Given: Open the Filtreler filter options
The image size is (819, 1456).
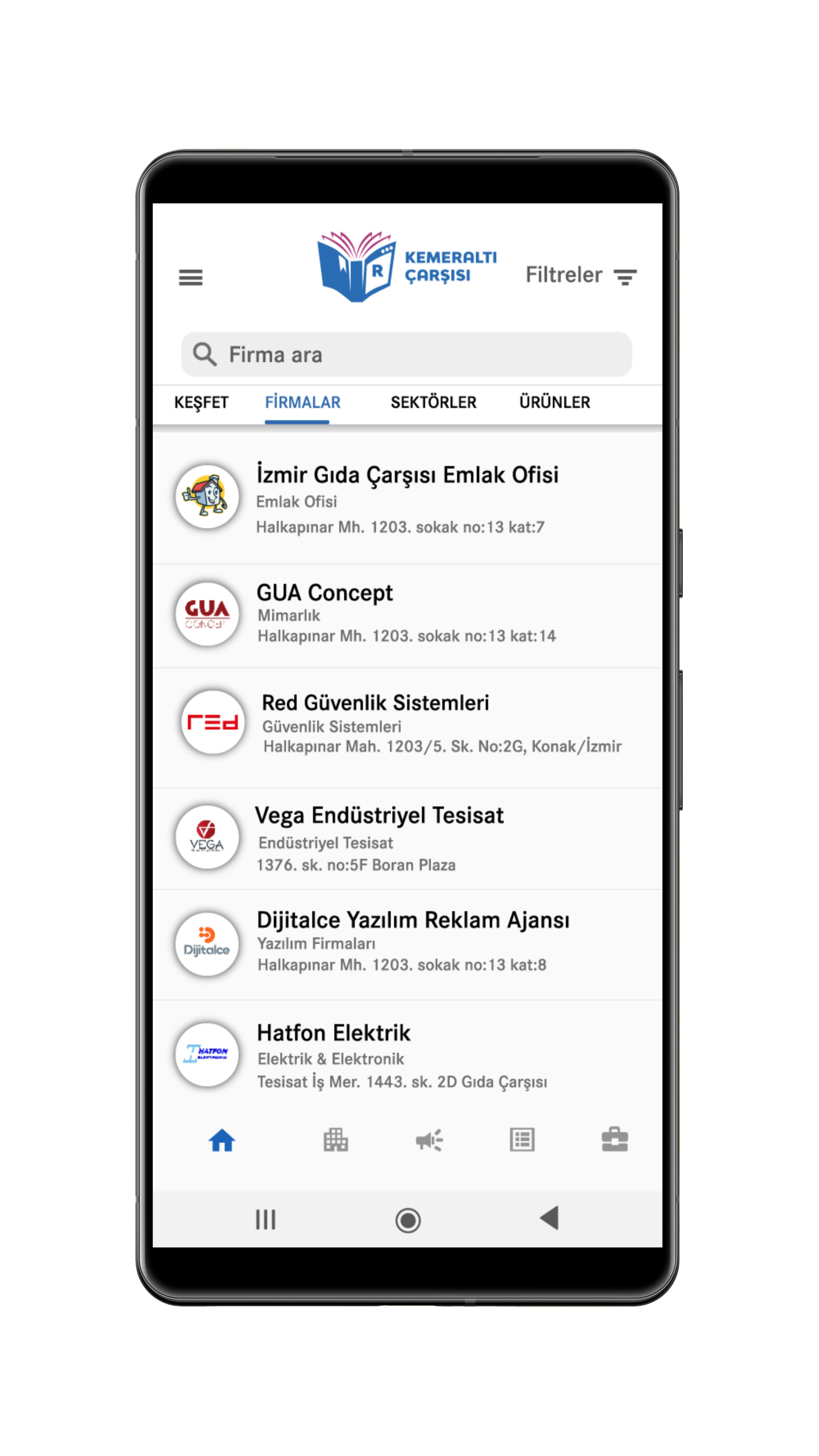Looking at the screenshot, I should (x=581, y=276).
